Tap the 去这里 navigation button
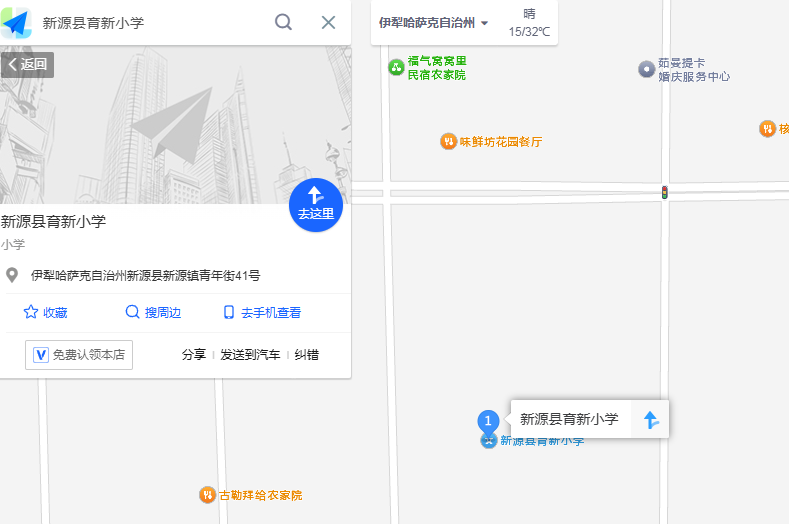 pyautogui.click(x=316, y=204)
